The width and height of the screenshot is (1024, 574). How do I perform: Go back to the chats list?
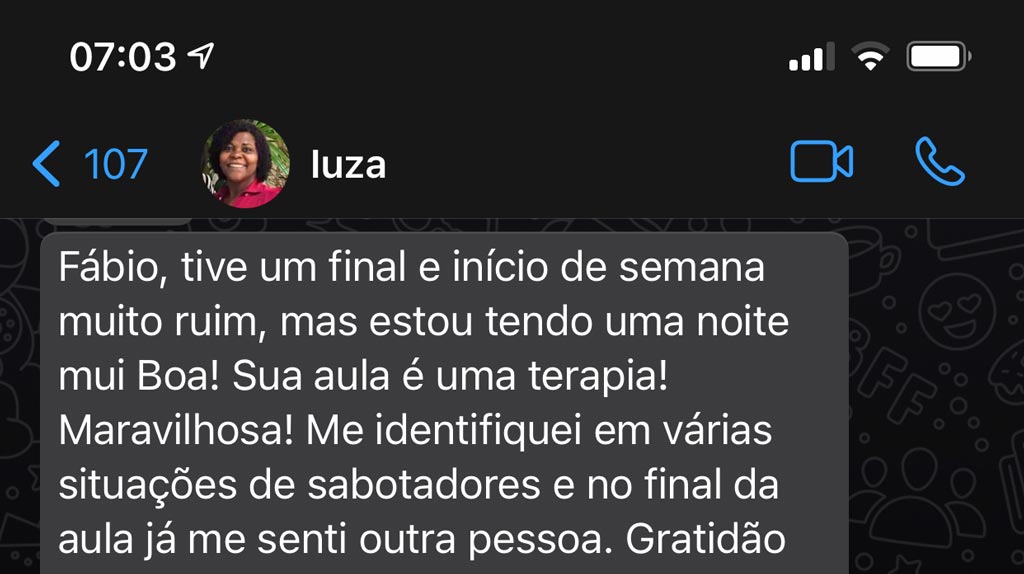(x=88, y=164)
